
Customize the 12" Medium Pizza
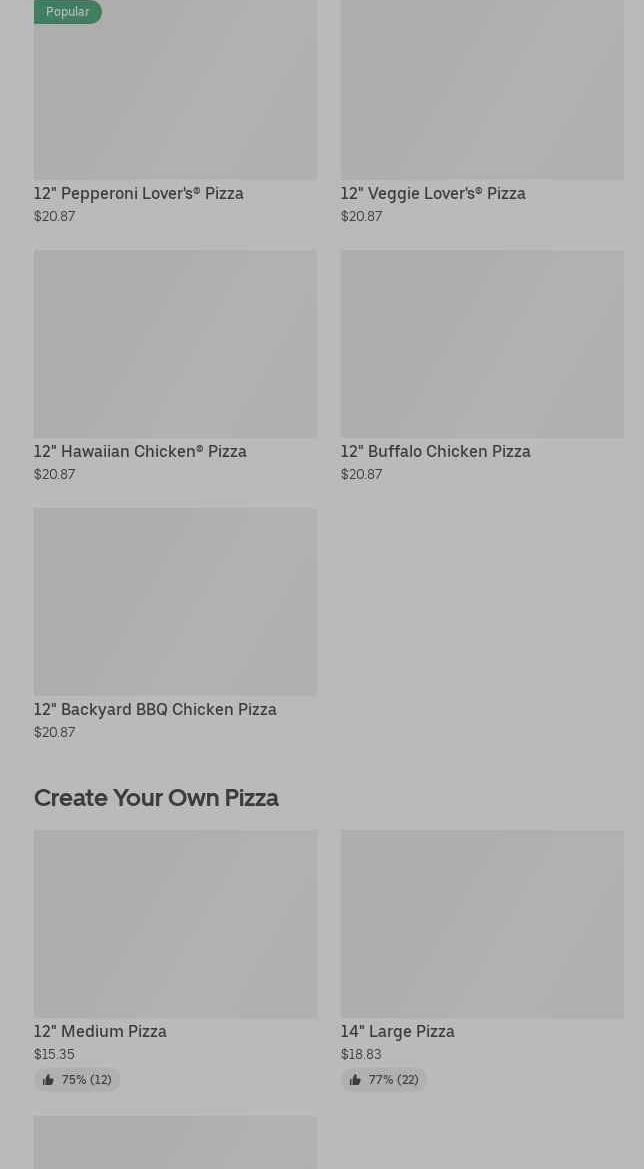pyautogui.click(x=175, y=960)
